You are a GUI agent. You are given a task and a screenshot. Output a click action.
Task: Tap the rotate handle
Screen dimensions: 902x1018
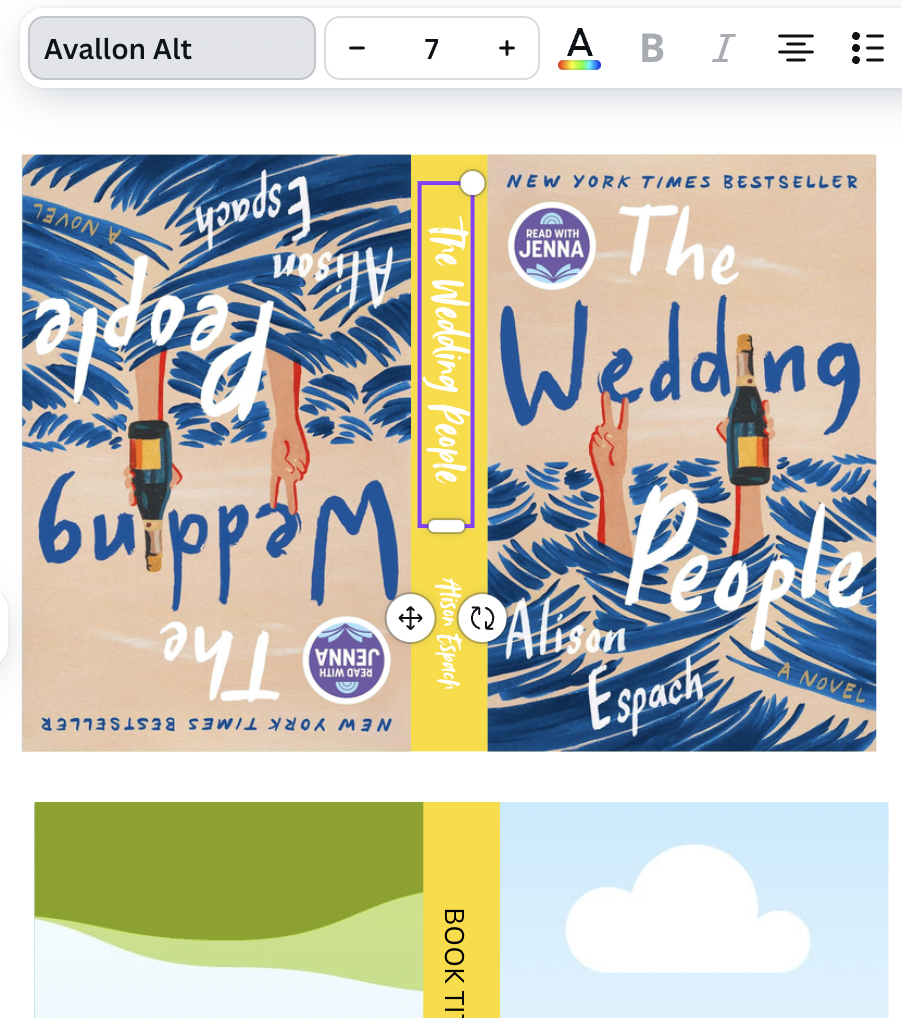[x=483, y=618]
